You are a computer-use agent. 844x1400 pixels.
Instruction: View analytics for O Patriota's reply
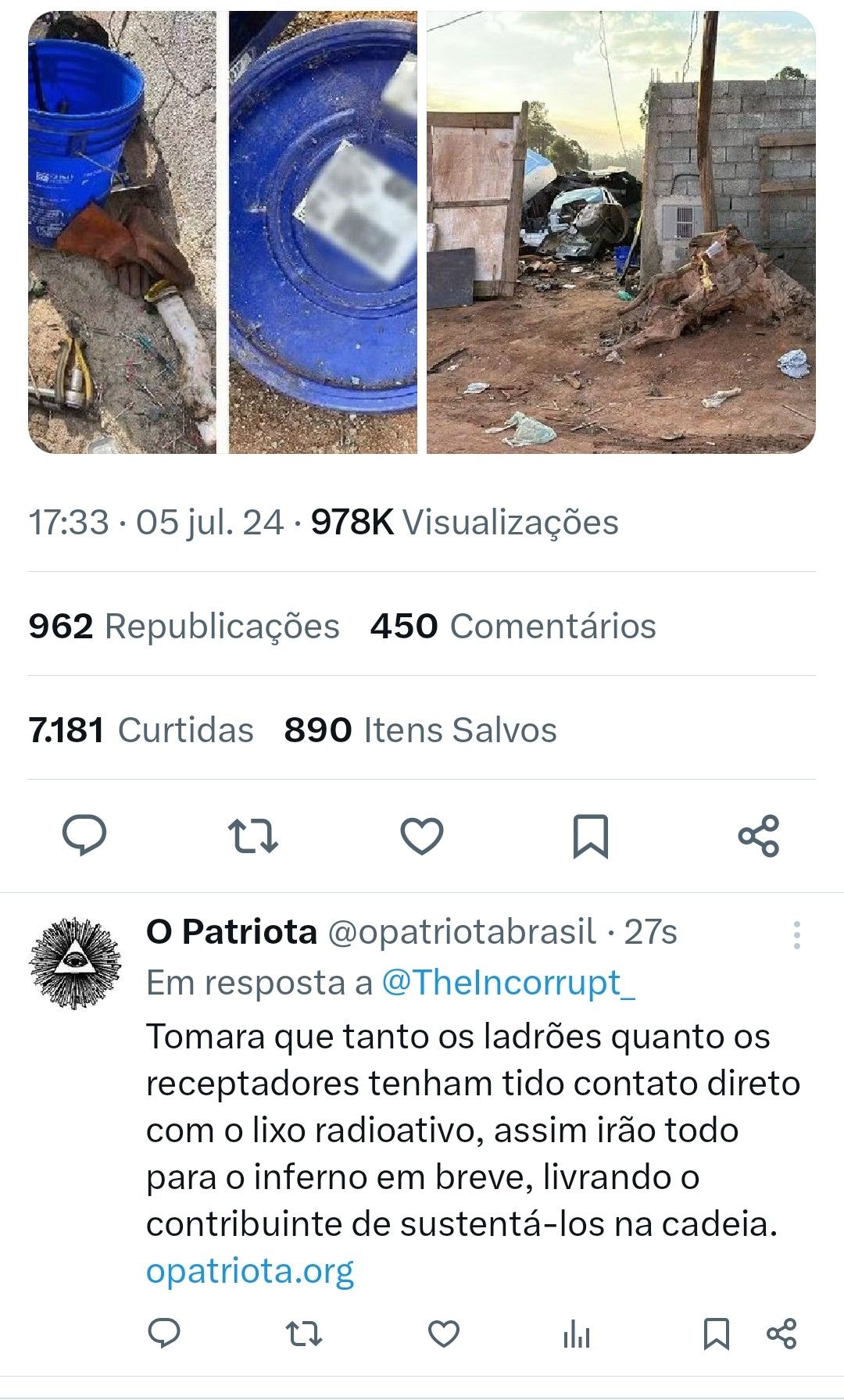point(577,1334)
